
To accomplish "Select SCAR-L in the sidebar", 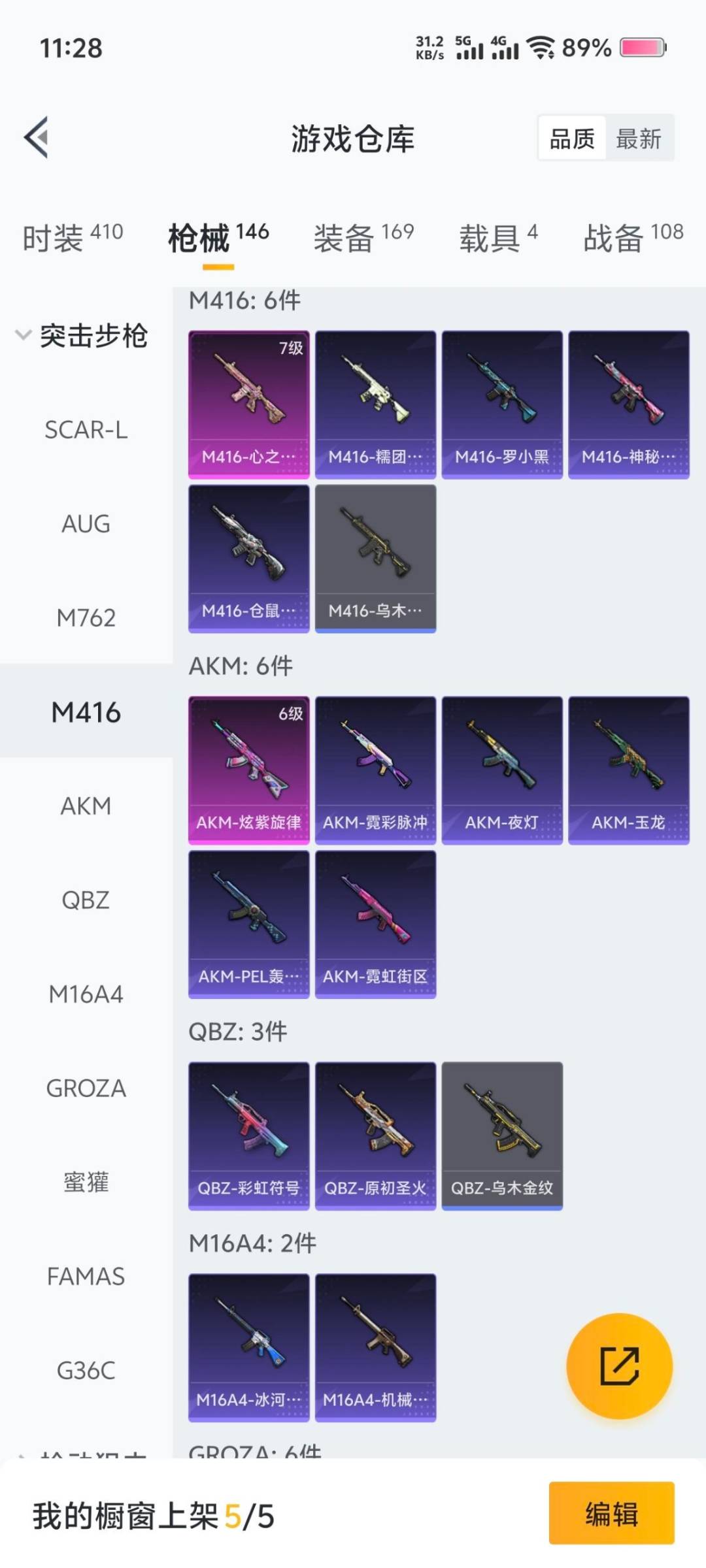I will click(x=86, y=430).
